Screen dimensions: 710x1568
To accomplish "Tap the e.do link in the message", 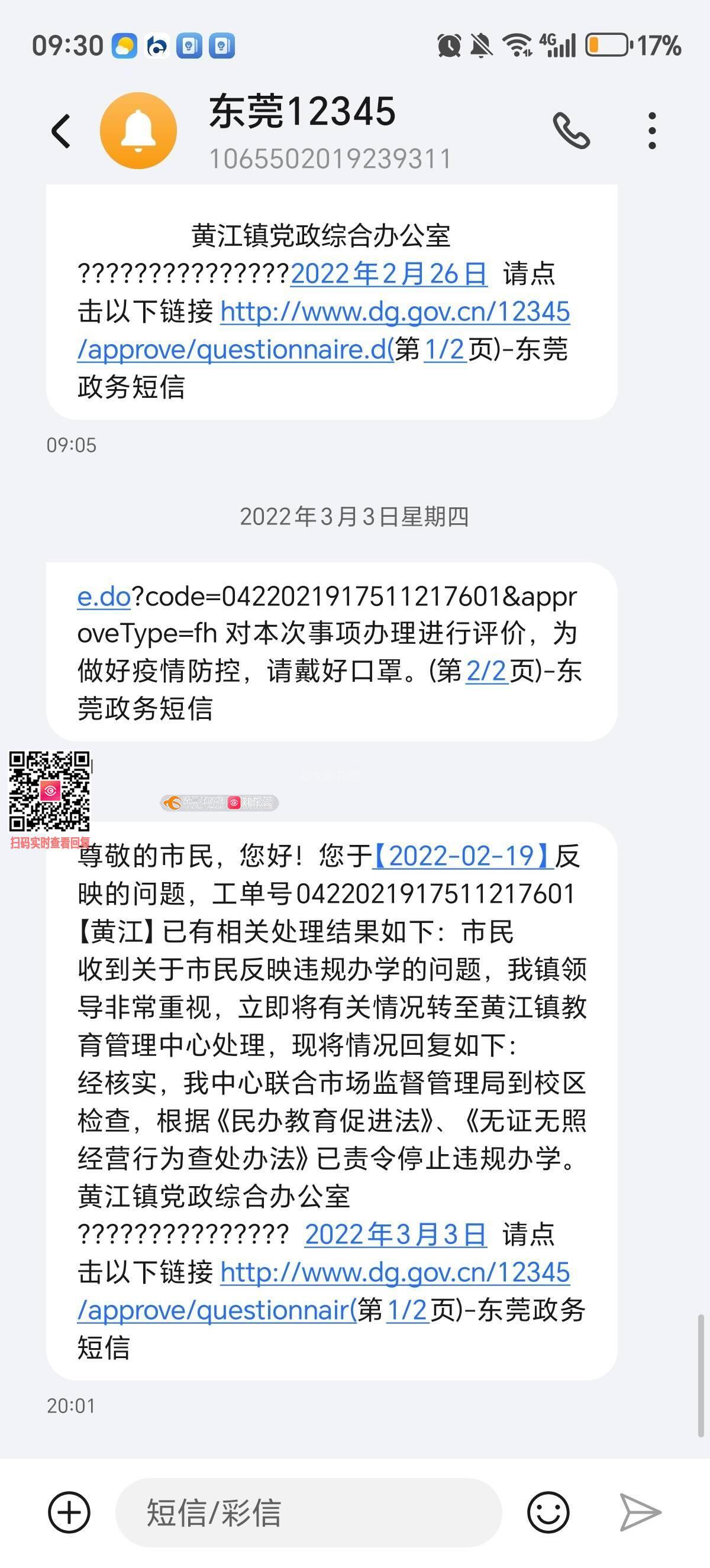I will click(x=104, y=597).
